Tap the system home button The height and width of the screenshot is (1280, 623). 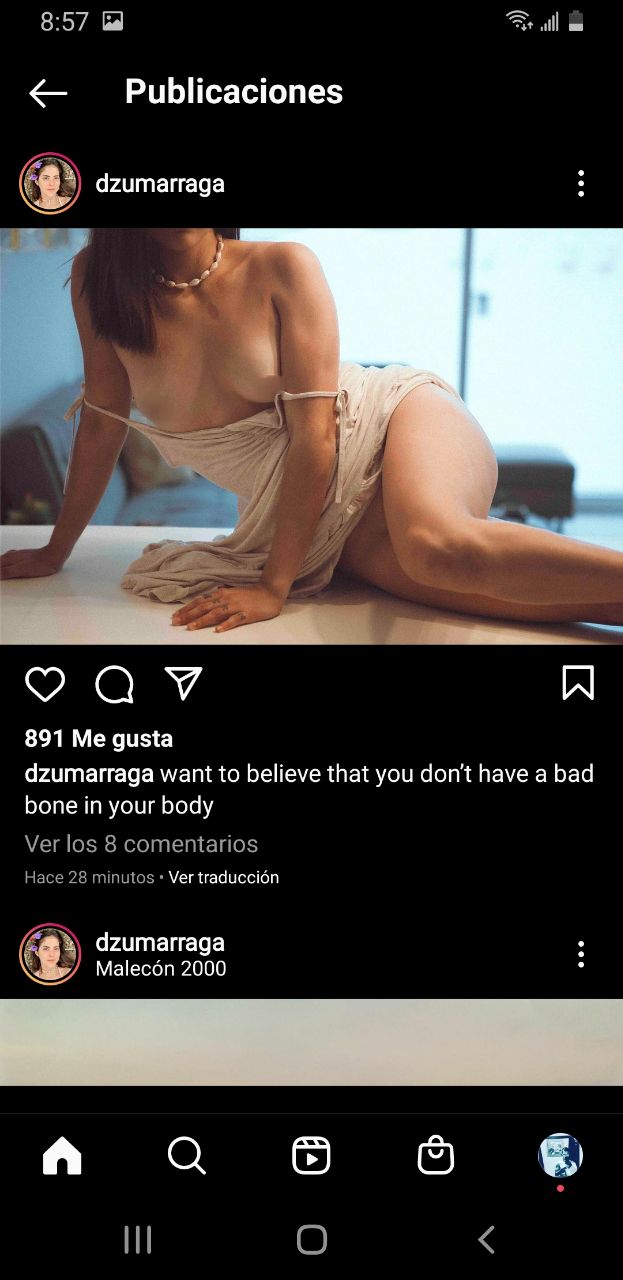(x=312, y=1240)
